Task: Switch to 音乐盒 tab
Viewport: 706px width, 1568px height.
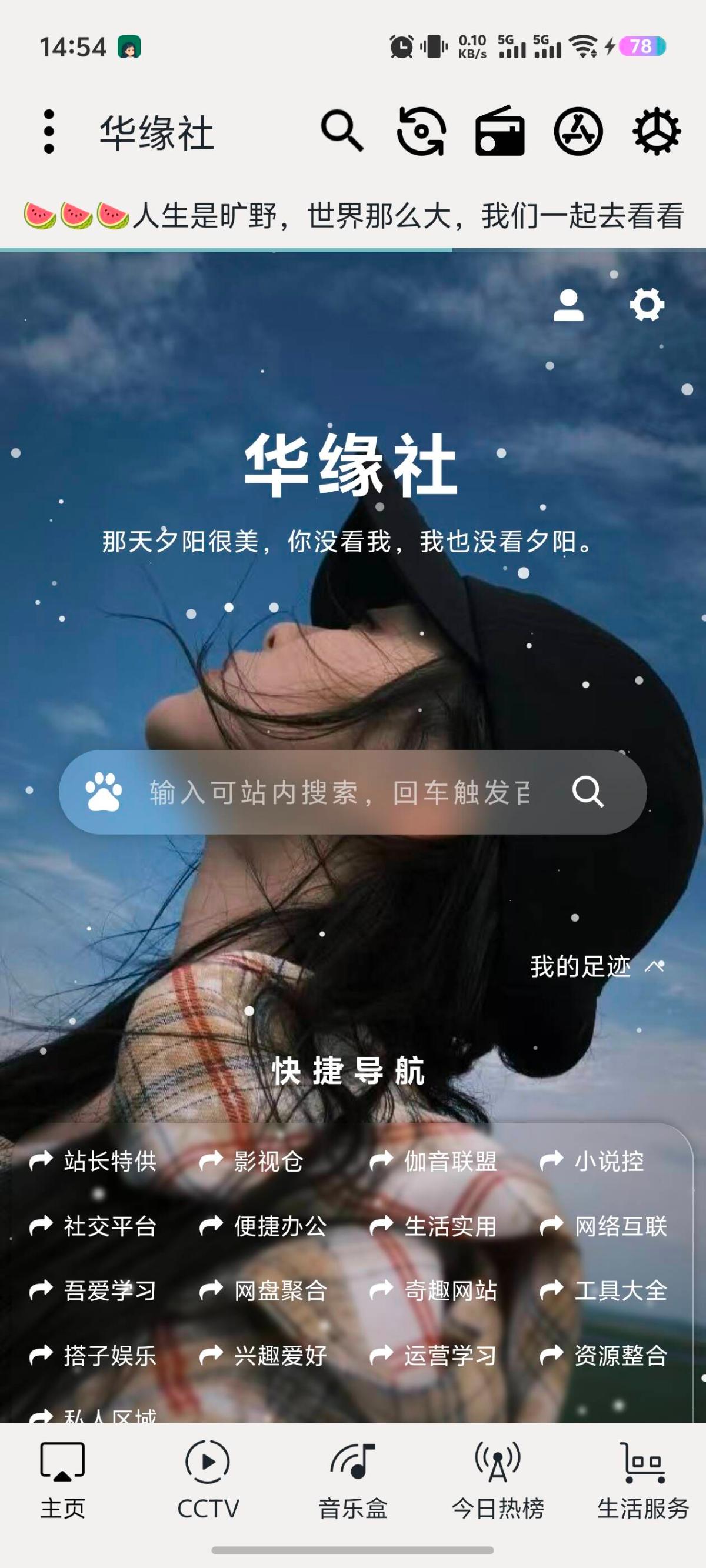Action: [352, 1479]
